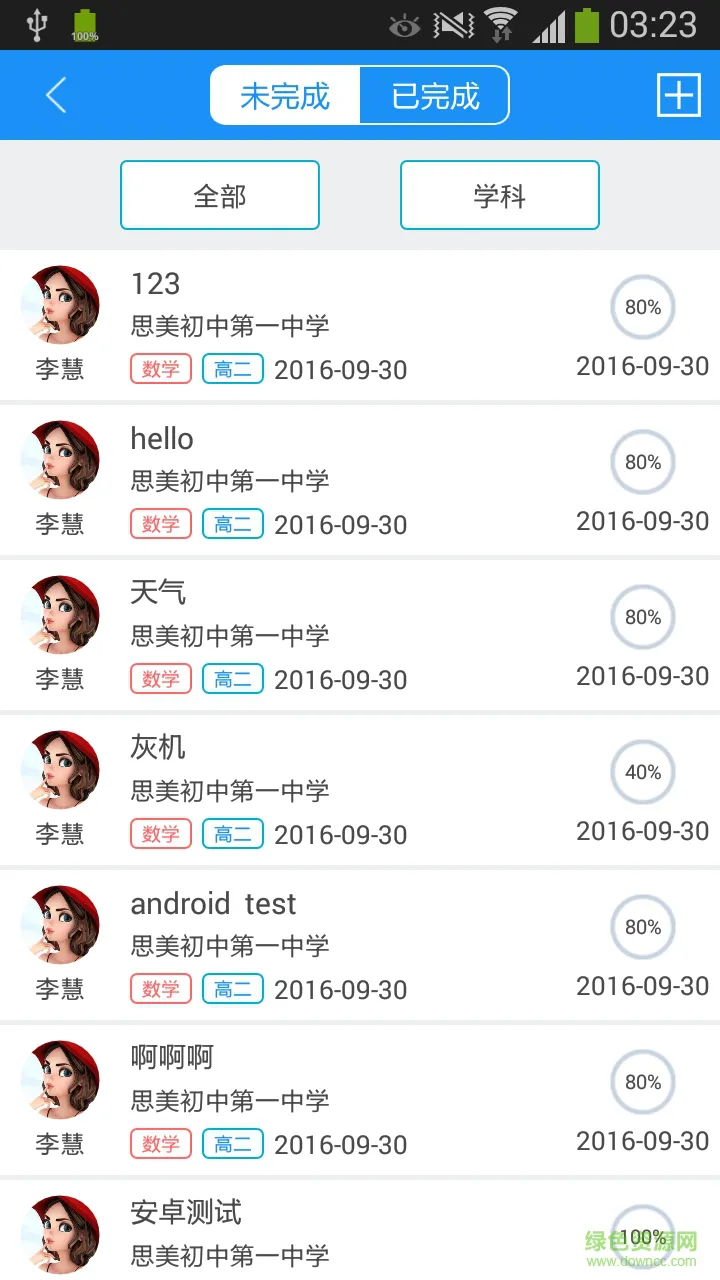
Task: Tap the 40% progress circle on 灰机
Action: tap(643, 772)
